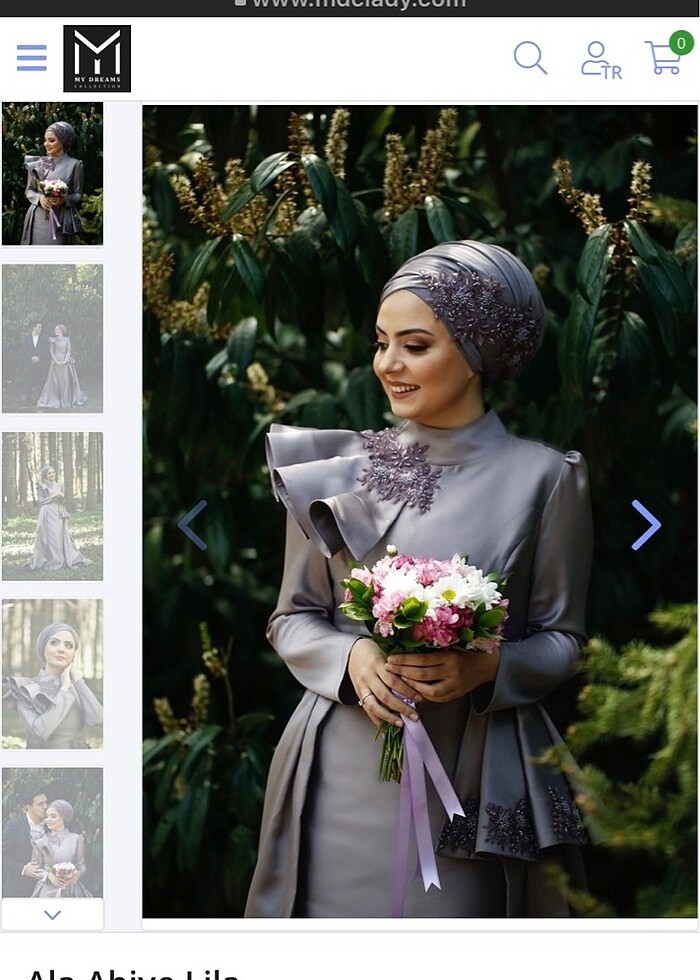Open the TR account icon
Screen dimensions: 700x980
[599, 59]
